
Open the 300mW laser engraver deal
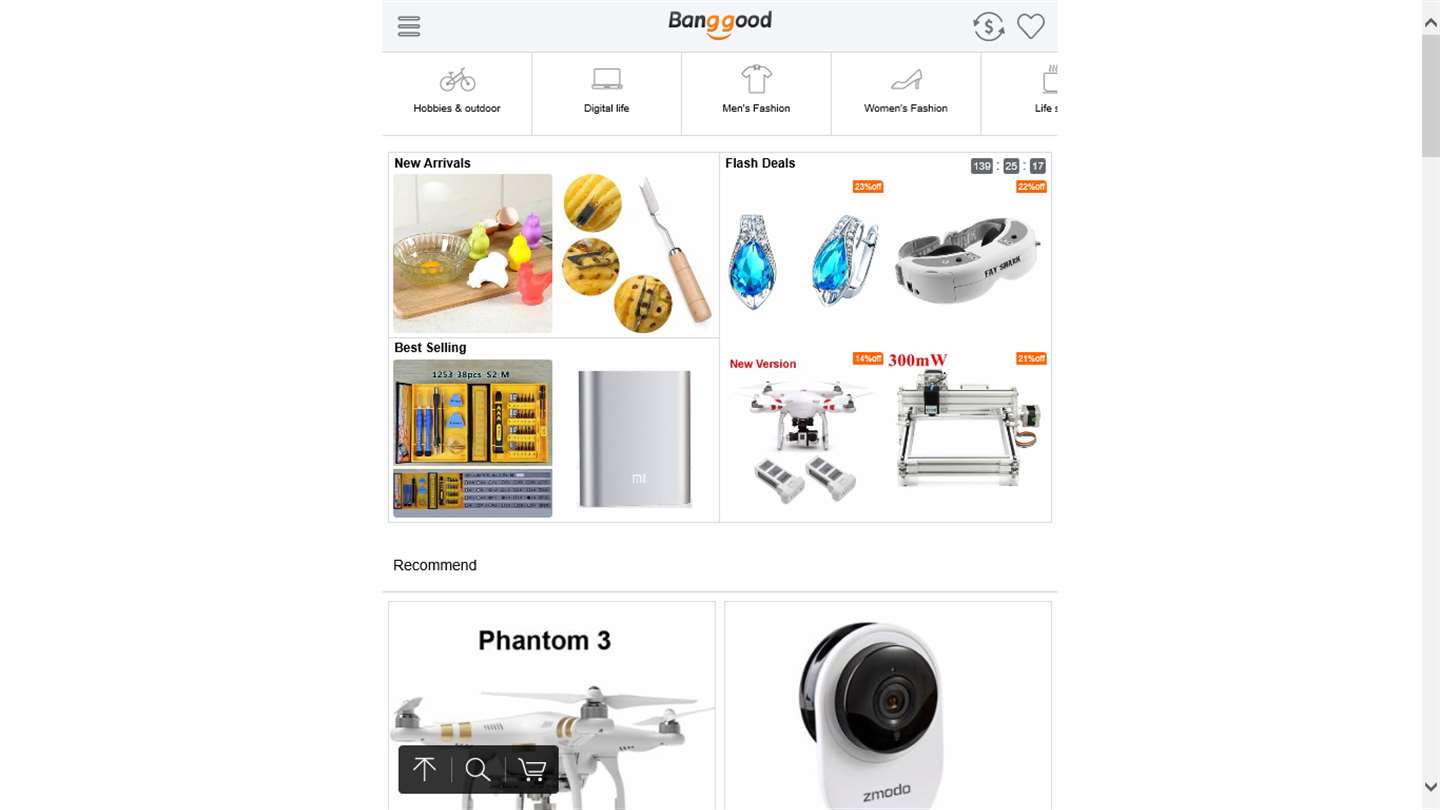pyautogui.click(x=967, y=430)
